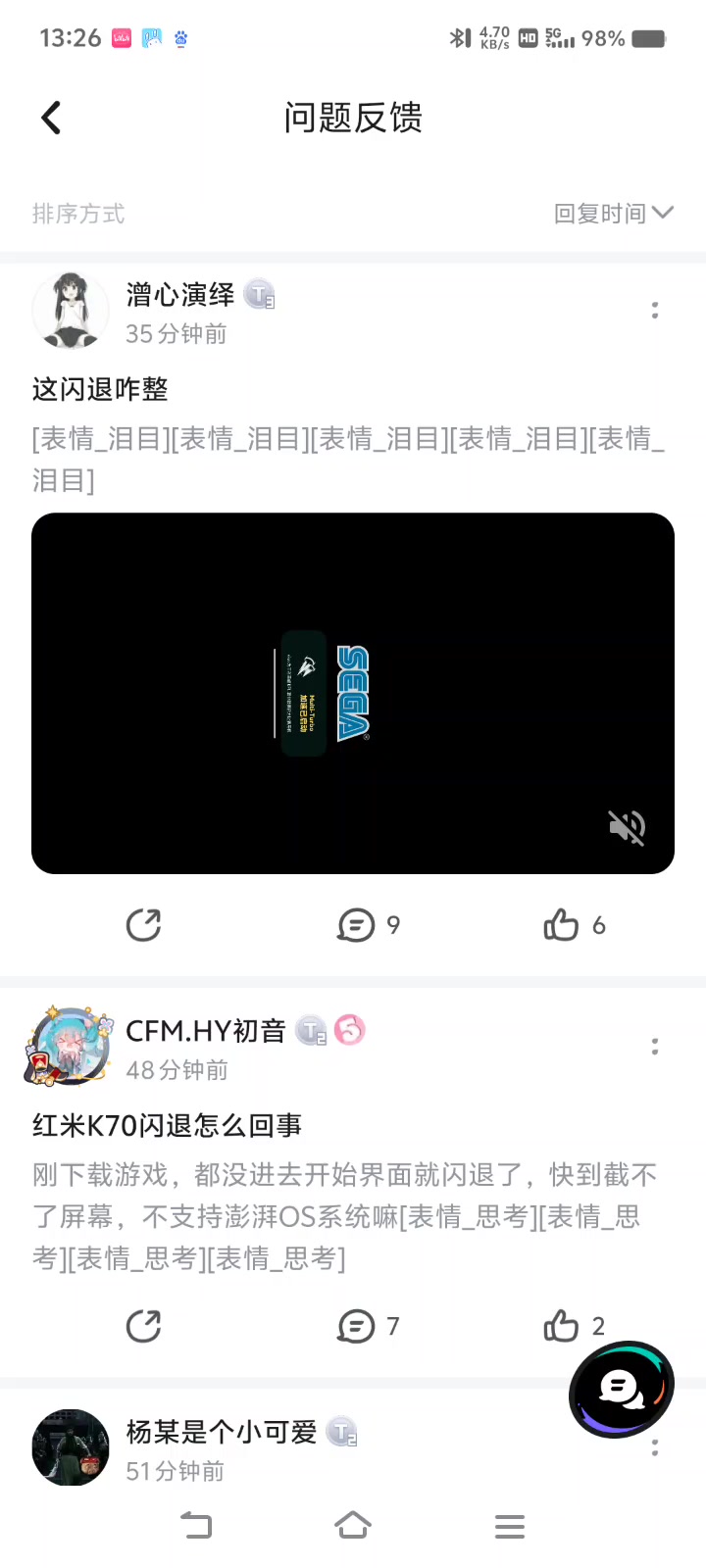Open more options on 潽心演绎's post
The image size is (706, 1568).
655,311
